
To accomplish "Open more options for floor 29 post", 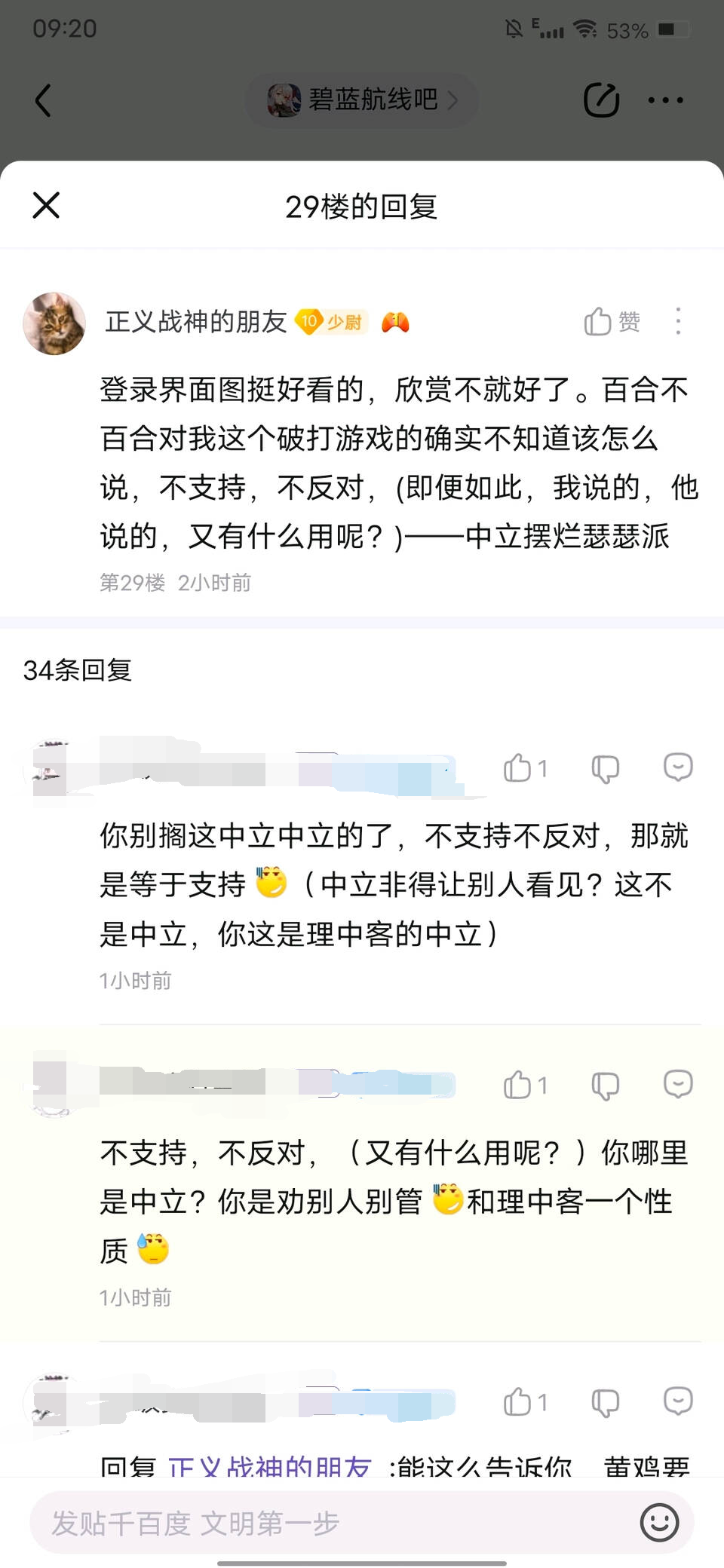I will [678, 322].
